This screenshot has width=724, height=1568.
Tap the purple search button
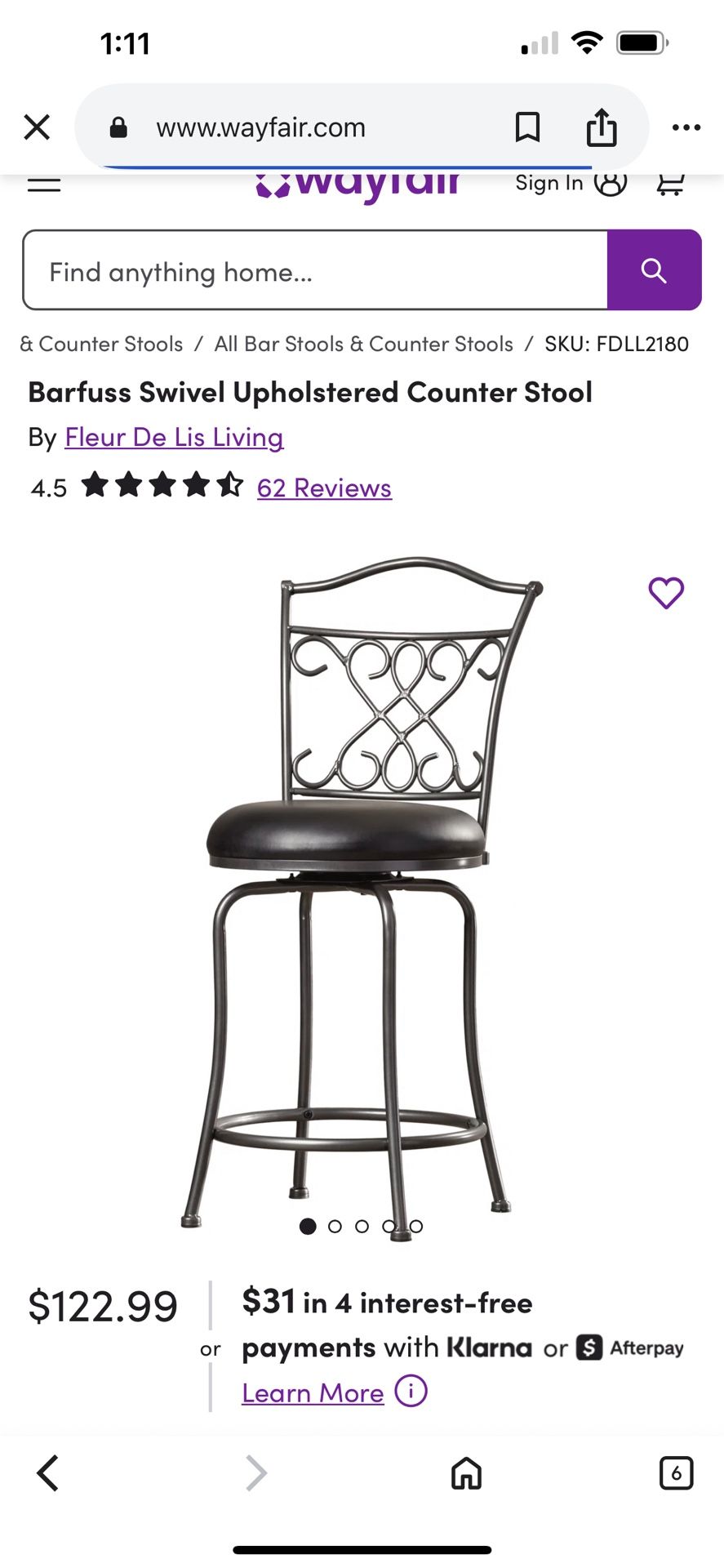[x=654, y=270]
